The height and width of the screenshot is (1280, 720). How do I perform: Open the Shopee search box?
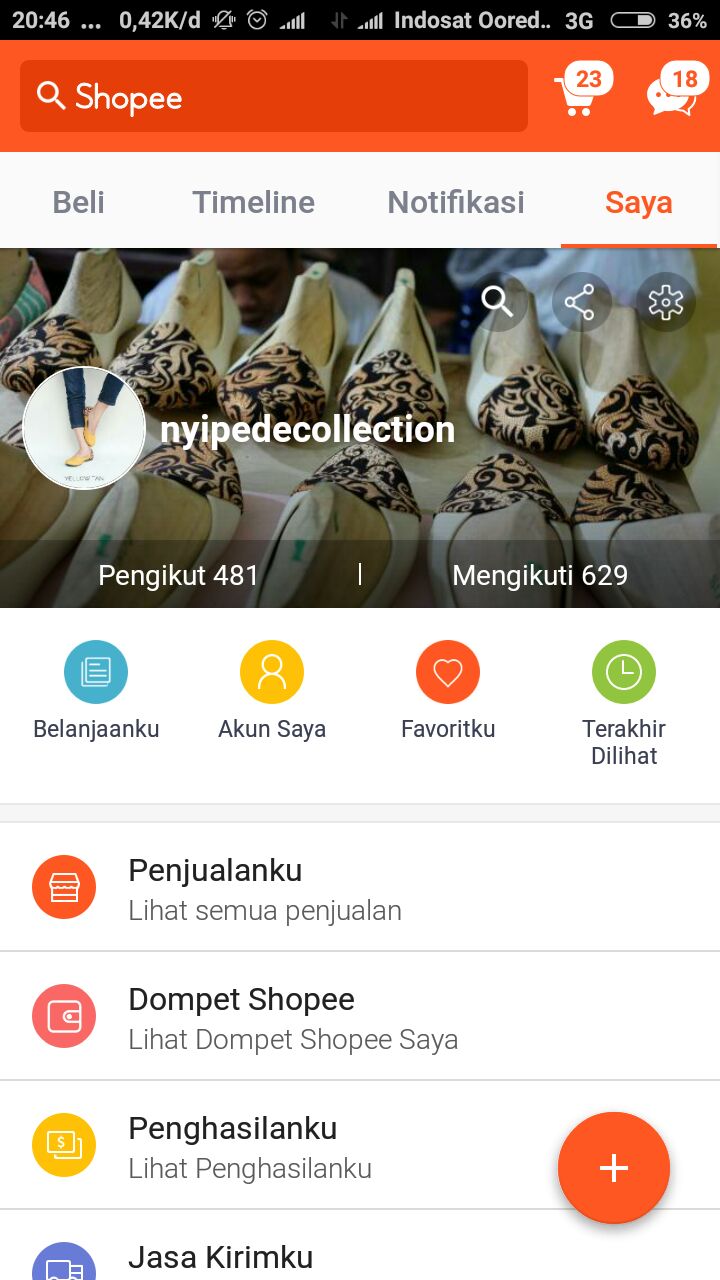273,96
